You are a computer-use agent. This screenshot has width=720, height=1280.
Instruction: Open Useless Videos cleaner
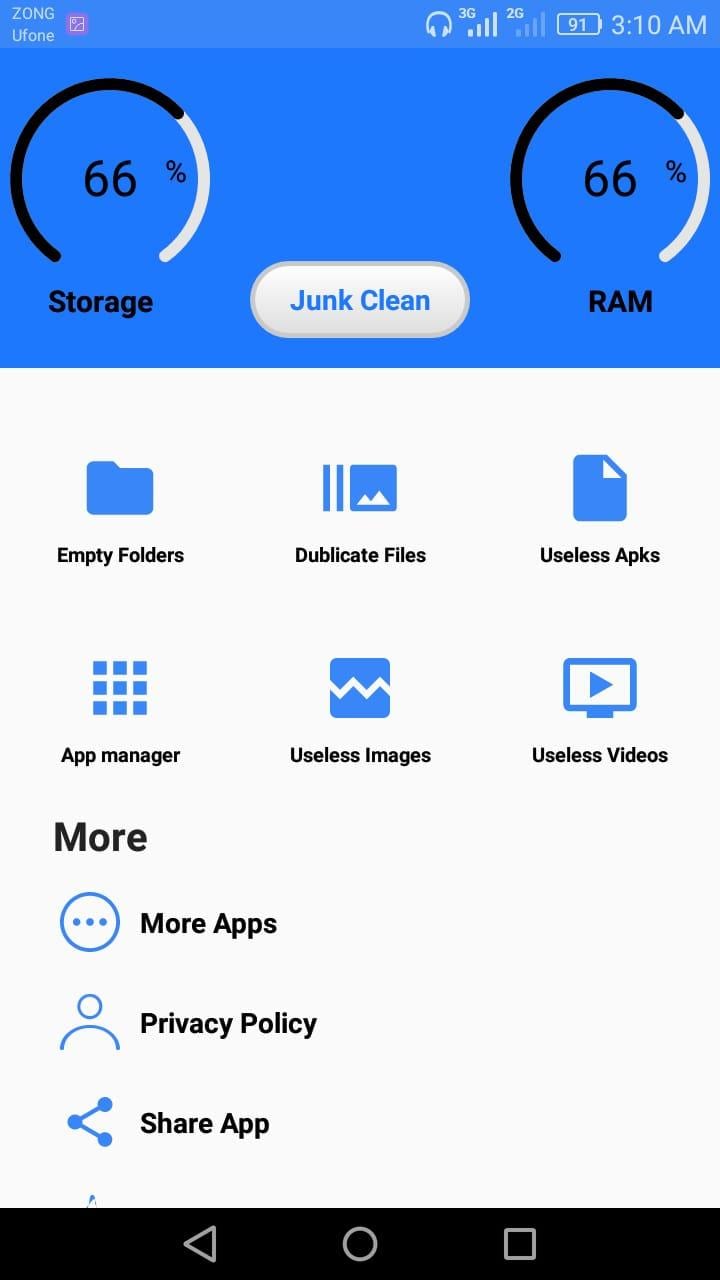pyautogui.click(x=600, y=712)
